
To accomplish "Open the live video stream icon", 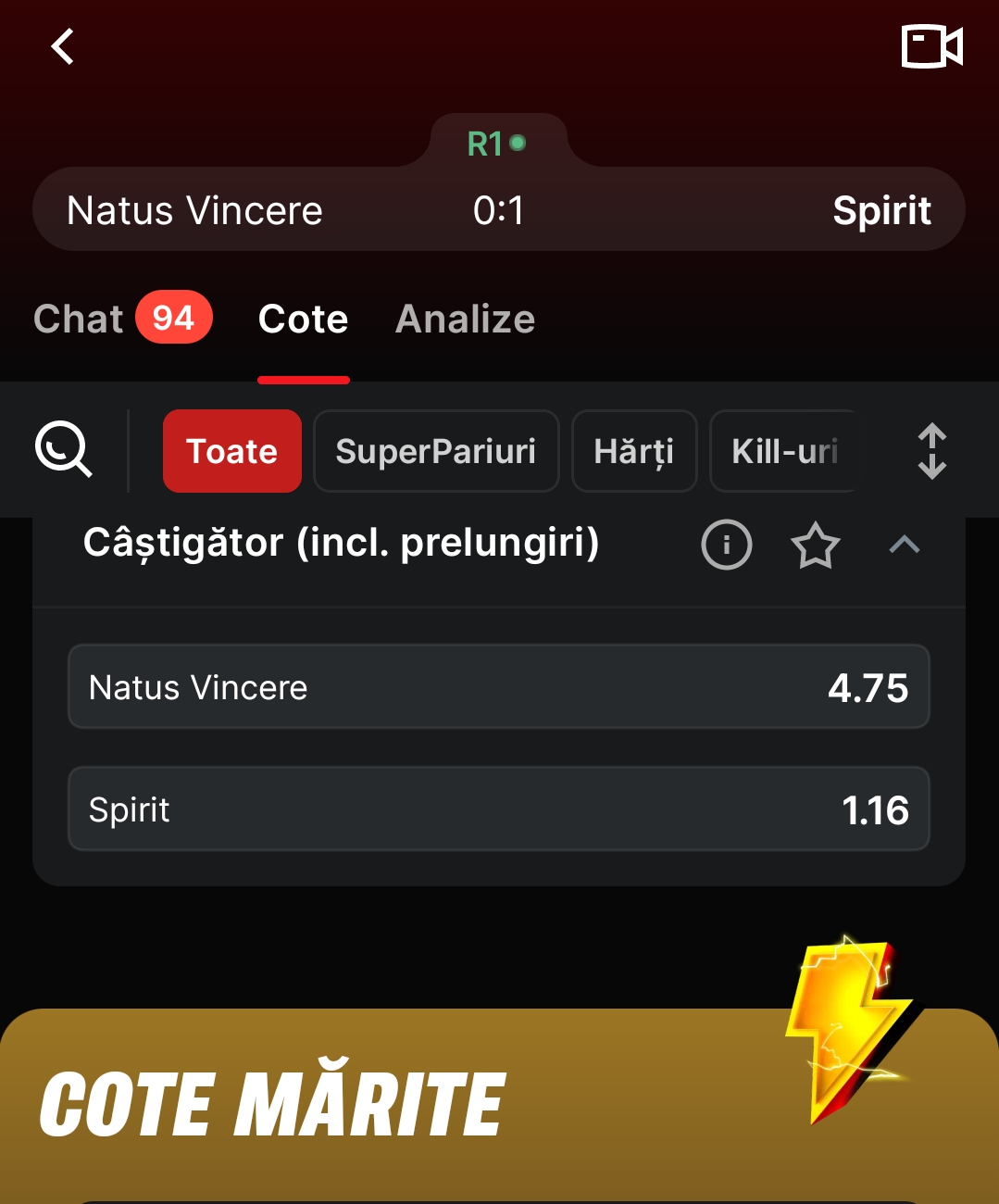I will [x=931, y=46].
